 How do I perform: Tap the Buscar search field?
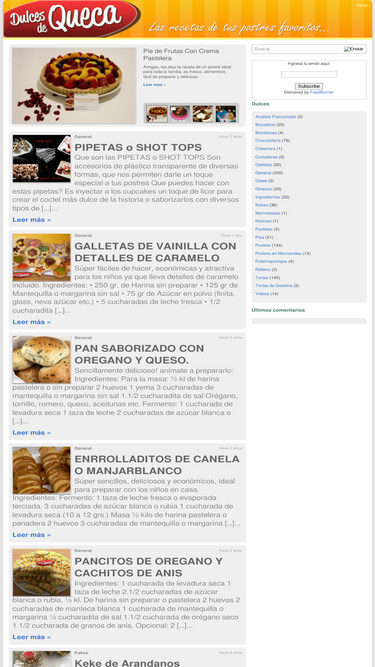coord(298,49)
